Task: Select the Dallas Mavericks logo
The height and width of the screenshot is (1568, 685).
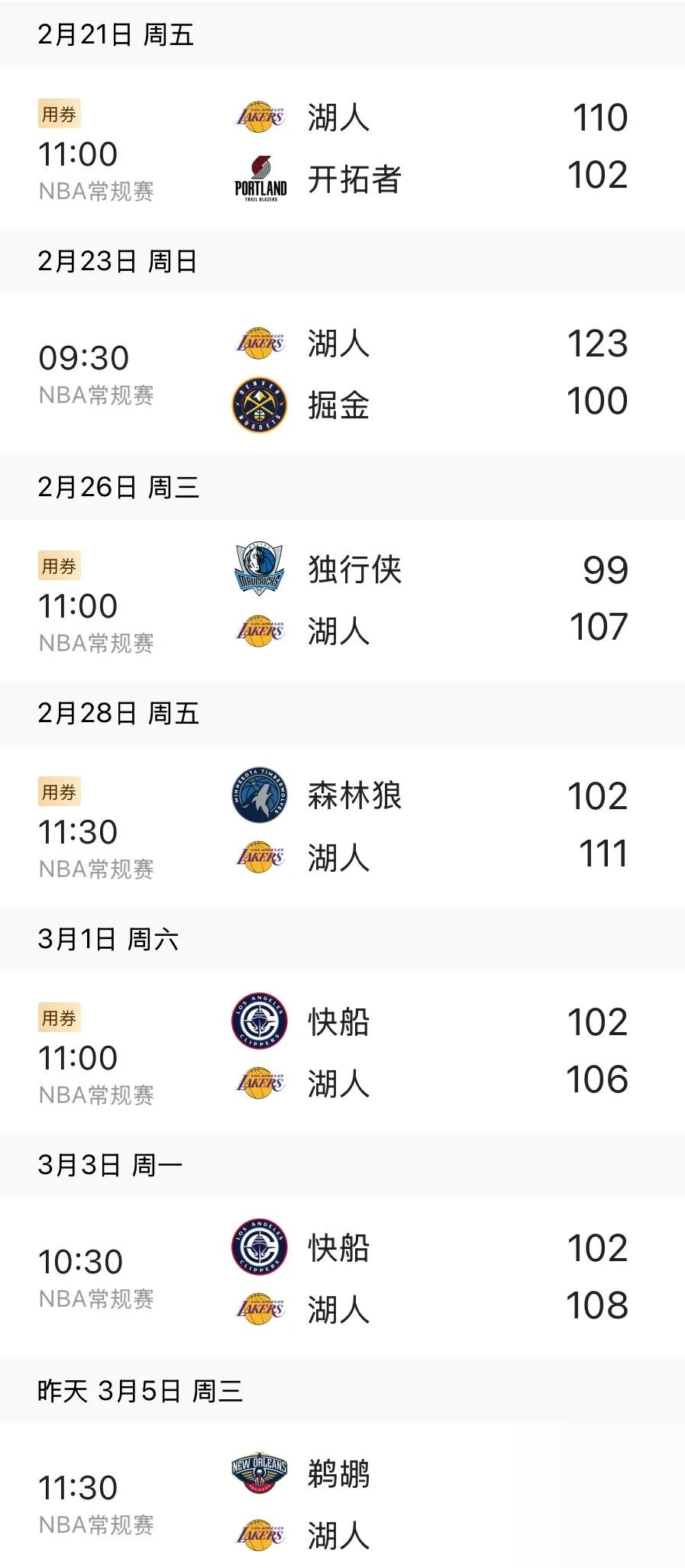Action: [x=260, y=569]
